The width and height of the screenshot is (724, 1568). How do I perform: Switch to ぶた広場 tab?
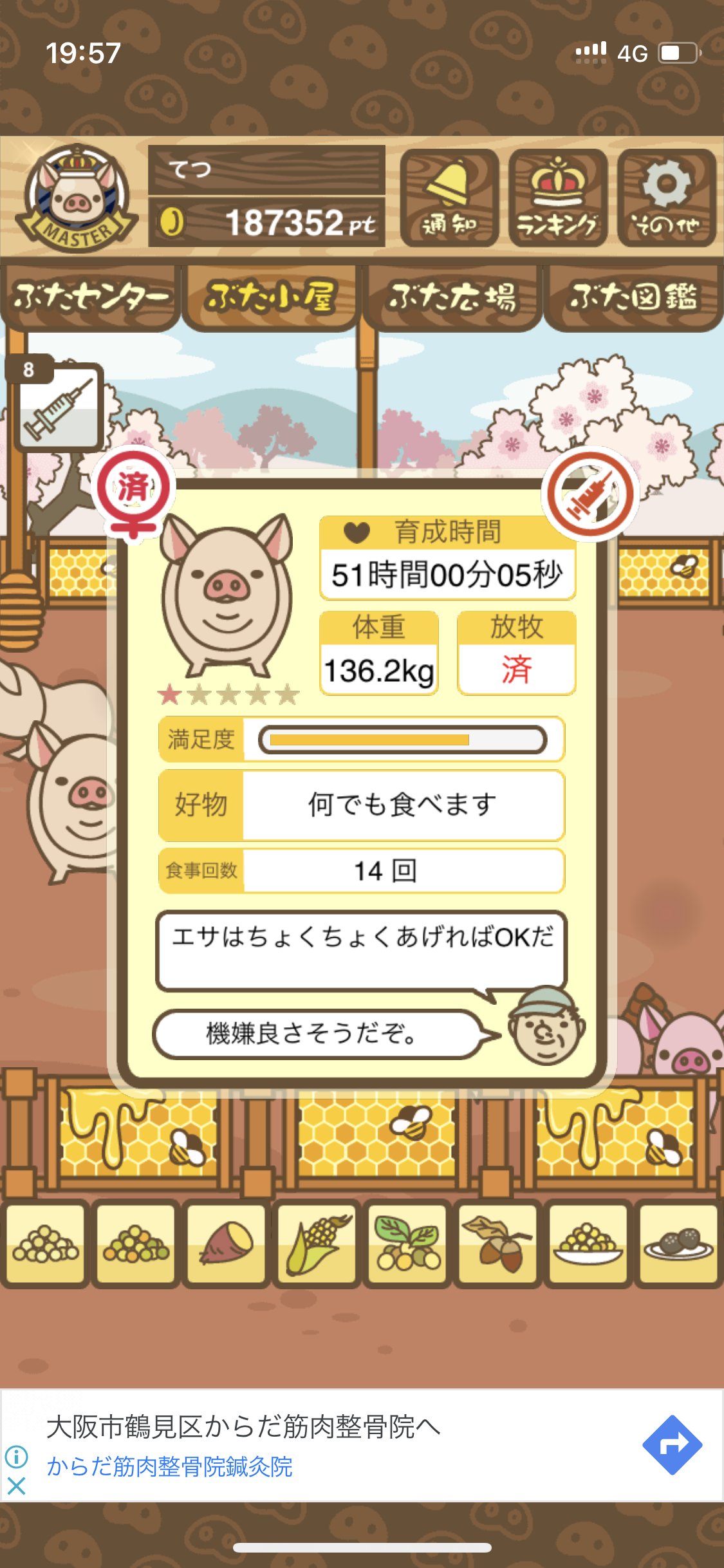pos(452,297)
